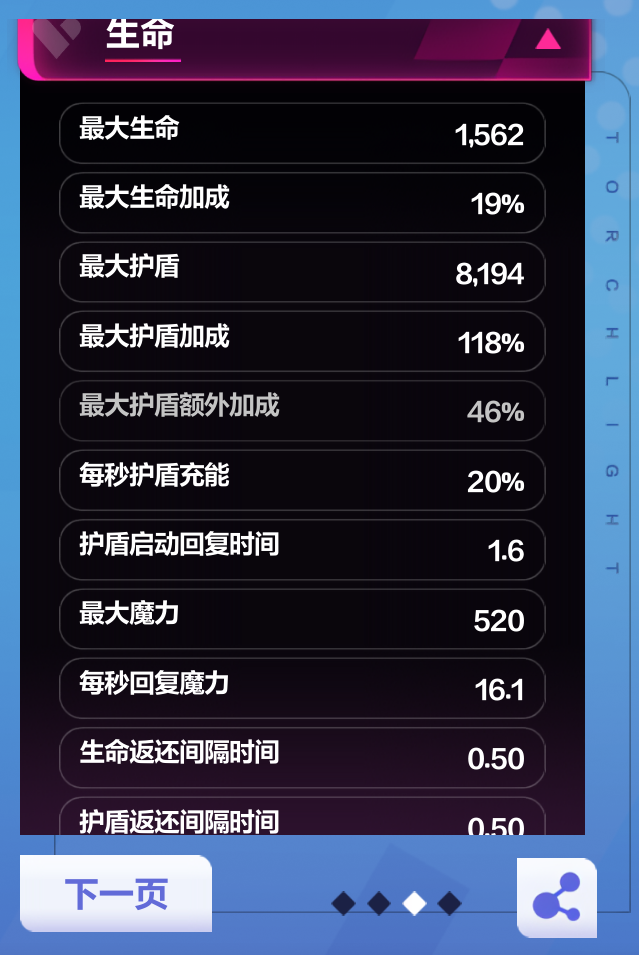Image resolution: width=639 pixels, height=955 pixels.
Task: Share this stats page
Action: pyautogui.click(x=557, y=898)
